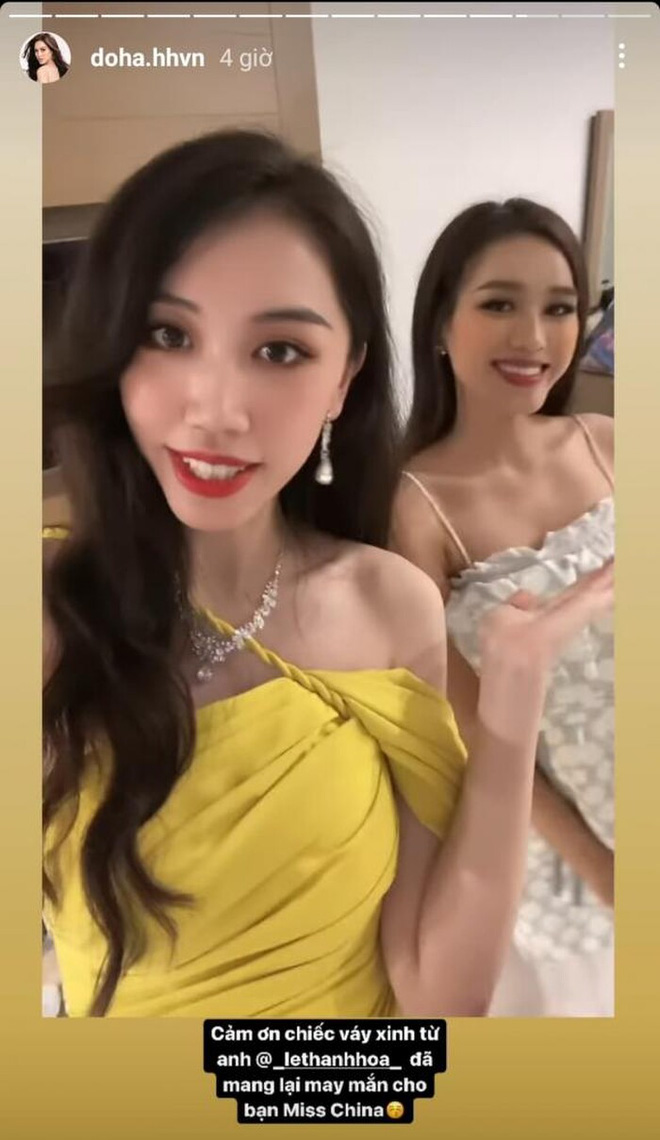The image size is (660, 1140).
Task: Open the story overflow menu
Action: point(621,56)
